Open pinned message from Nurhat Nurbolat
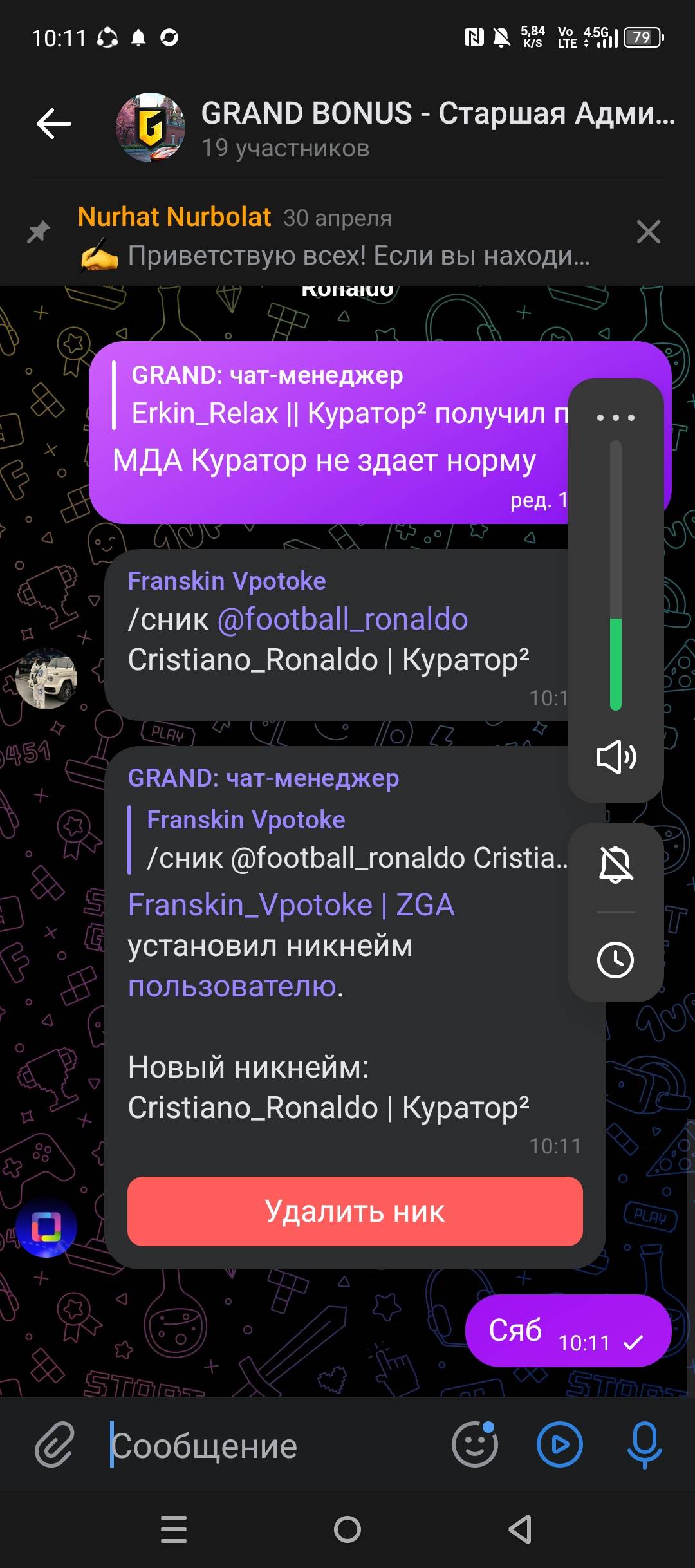Screen dimensions: 695x1568 coord(335,236)
